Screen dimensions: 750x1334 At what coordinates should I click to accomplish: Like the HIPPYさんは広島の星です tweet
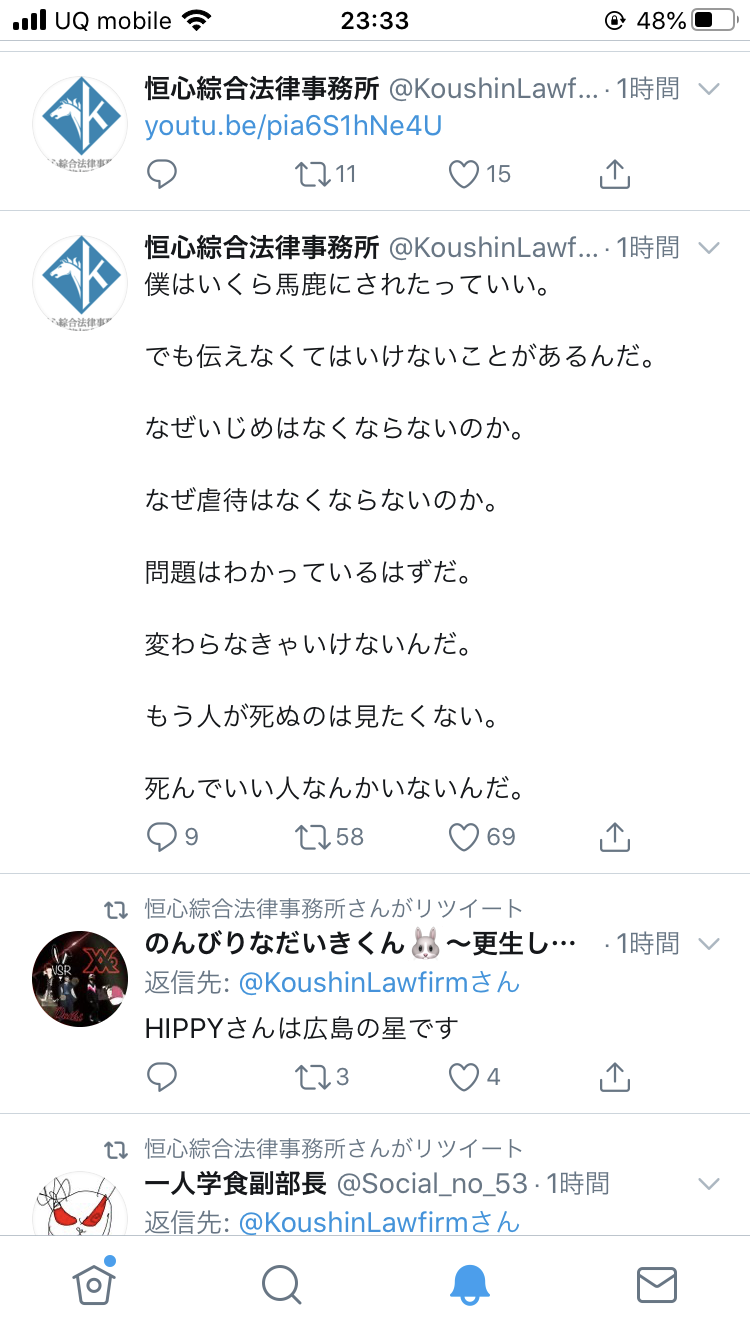tap(464, 1076)
